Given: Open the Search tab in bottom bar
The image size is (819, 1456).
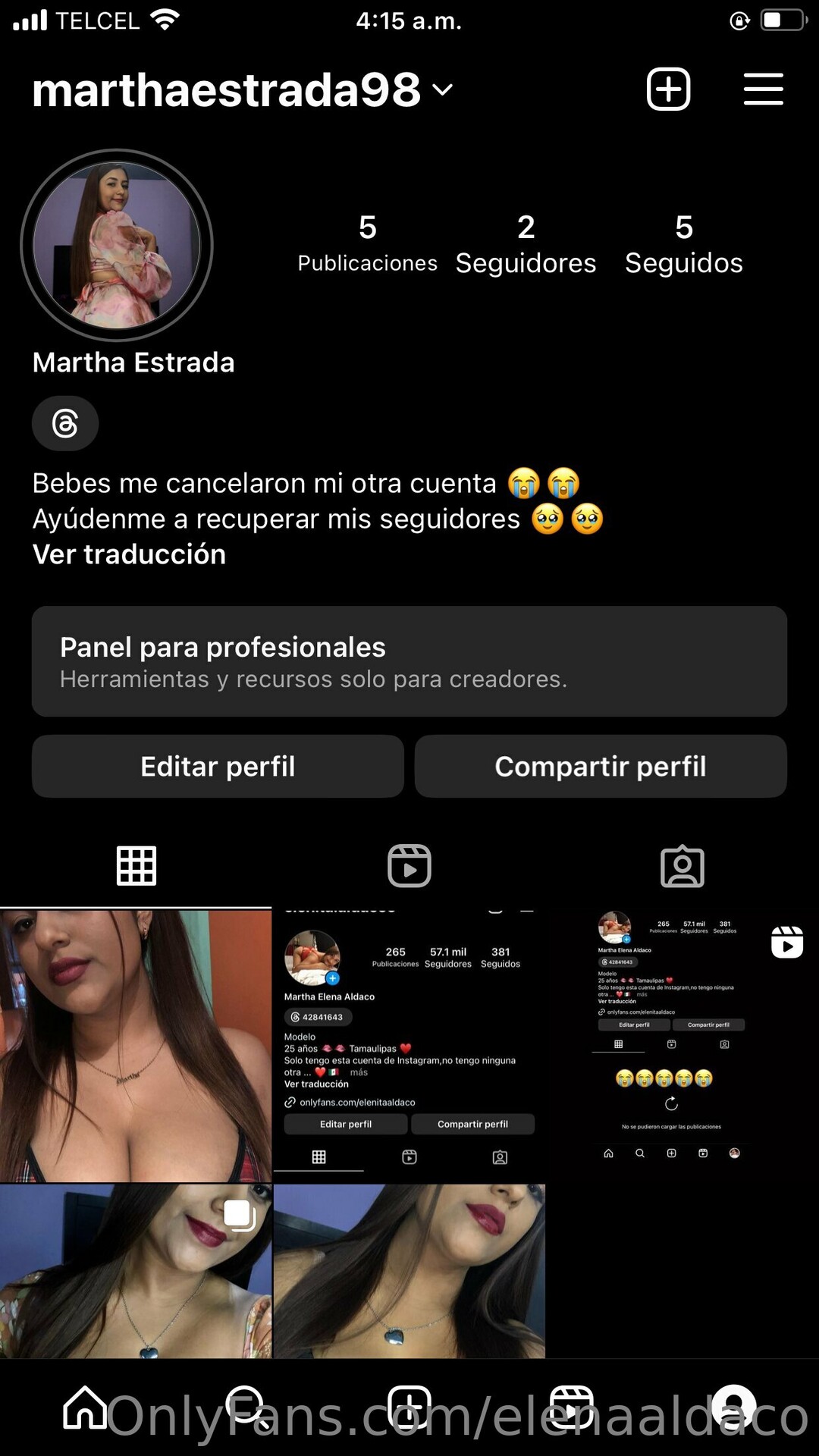Looking at the screenshot, I should pyautogui.click(x=247, y=1407).
